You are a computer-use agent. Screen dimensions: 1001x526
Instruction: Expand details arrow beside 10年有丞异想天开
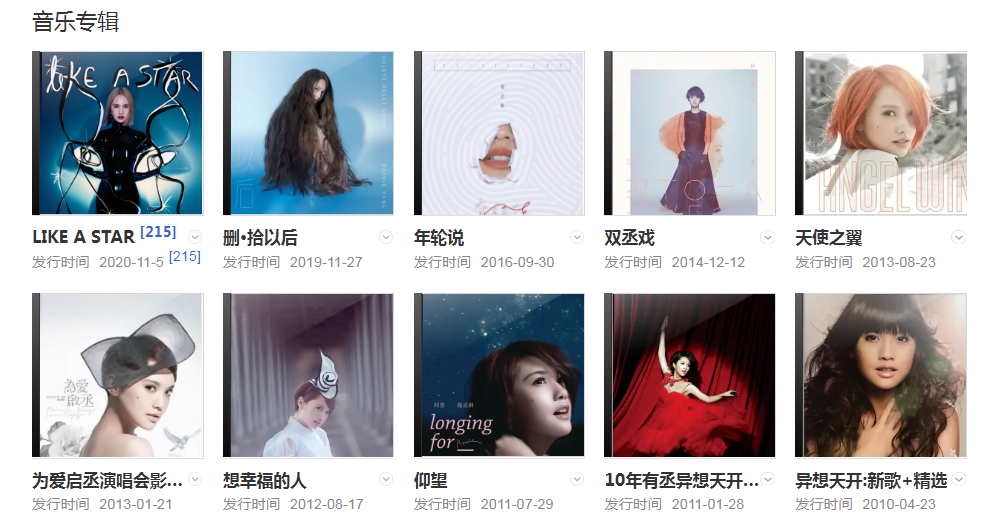coord(768,479)
